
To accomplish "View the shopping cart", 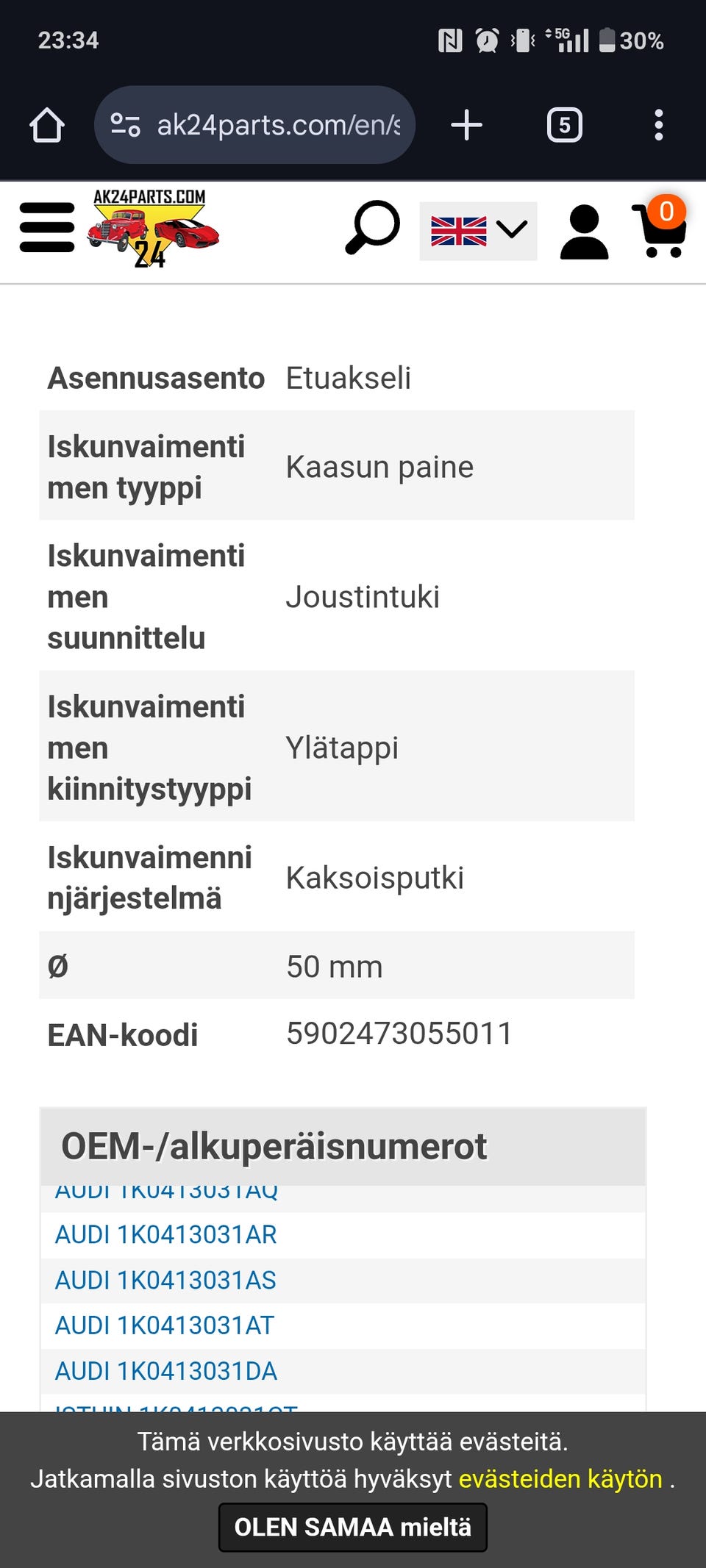I will tap(660, 231).
